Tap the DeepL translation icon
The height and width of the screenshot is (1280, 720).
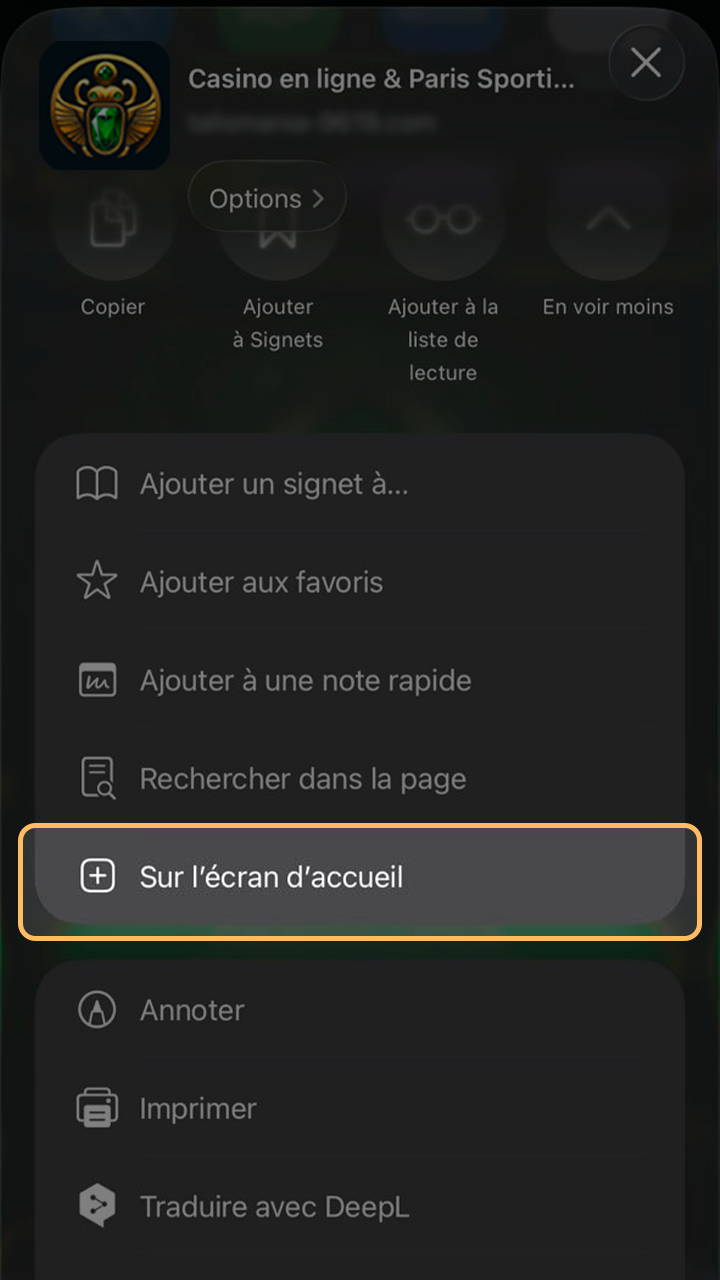tap(96, 1206)
